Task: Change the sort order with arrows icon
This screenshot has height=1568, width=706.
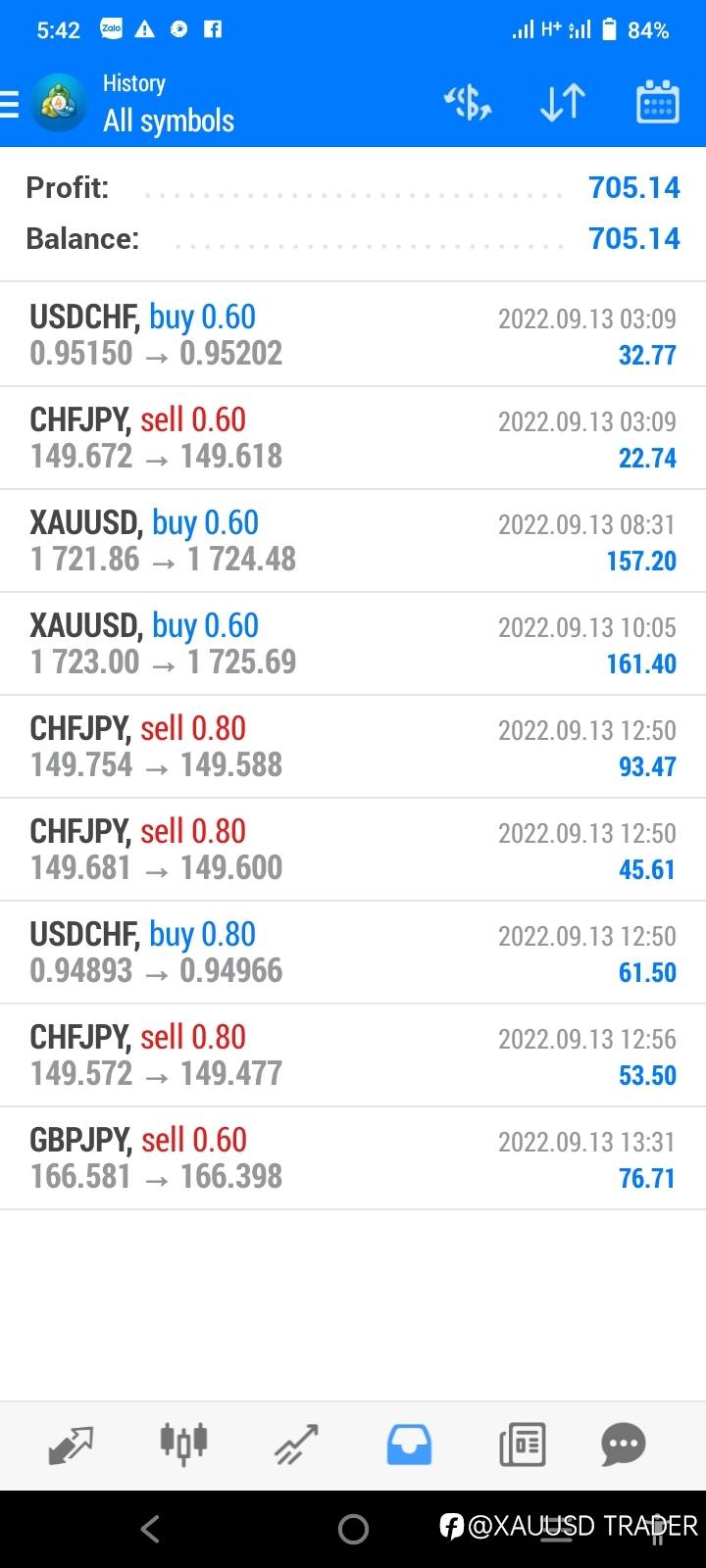Action: coord(563,103)
